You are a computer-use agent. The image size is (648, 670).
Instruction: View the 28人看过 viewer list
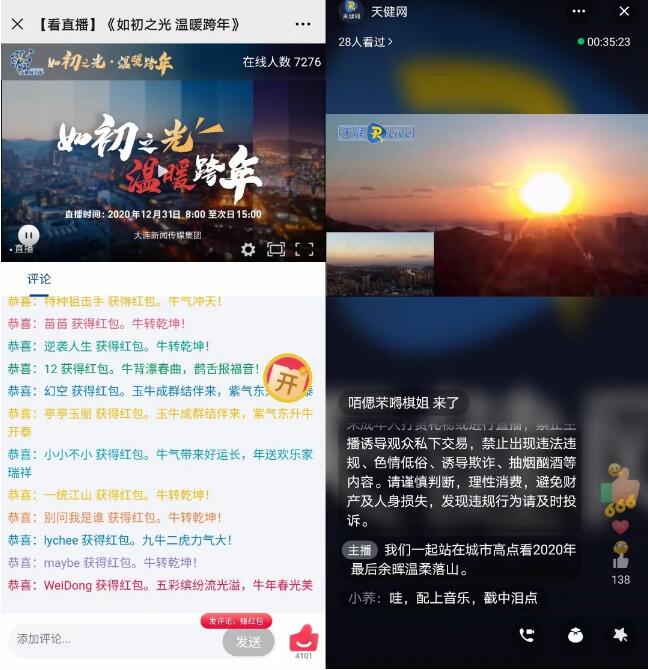pyautogui.click(x=366, y=42)
